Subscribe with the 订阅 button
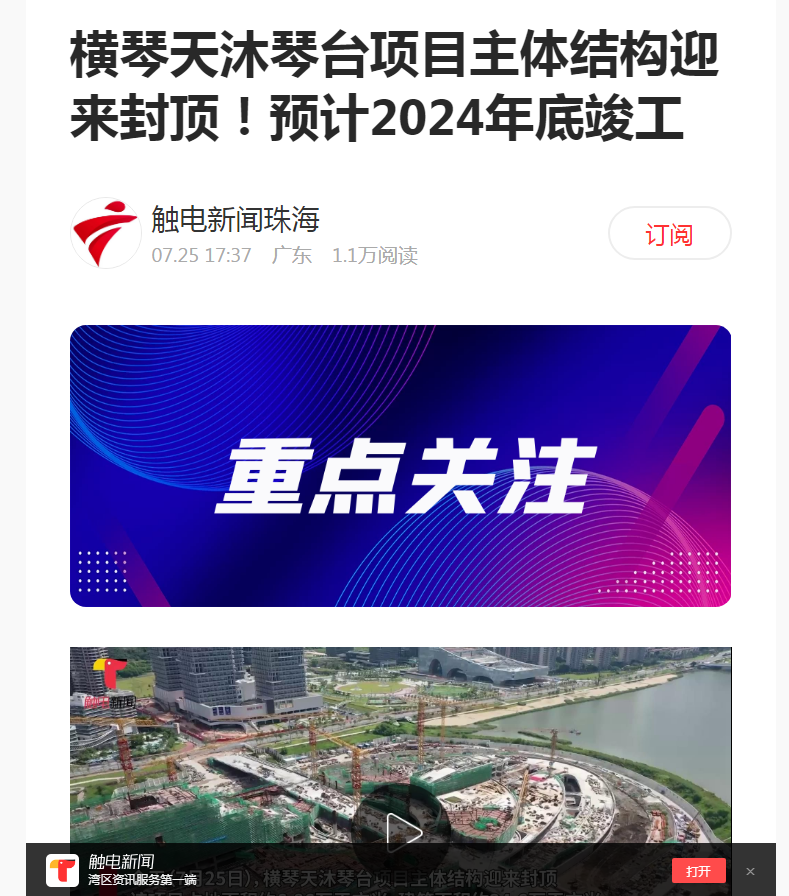The width and height of the screenshot is (789, 896). point(669,234)
